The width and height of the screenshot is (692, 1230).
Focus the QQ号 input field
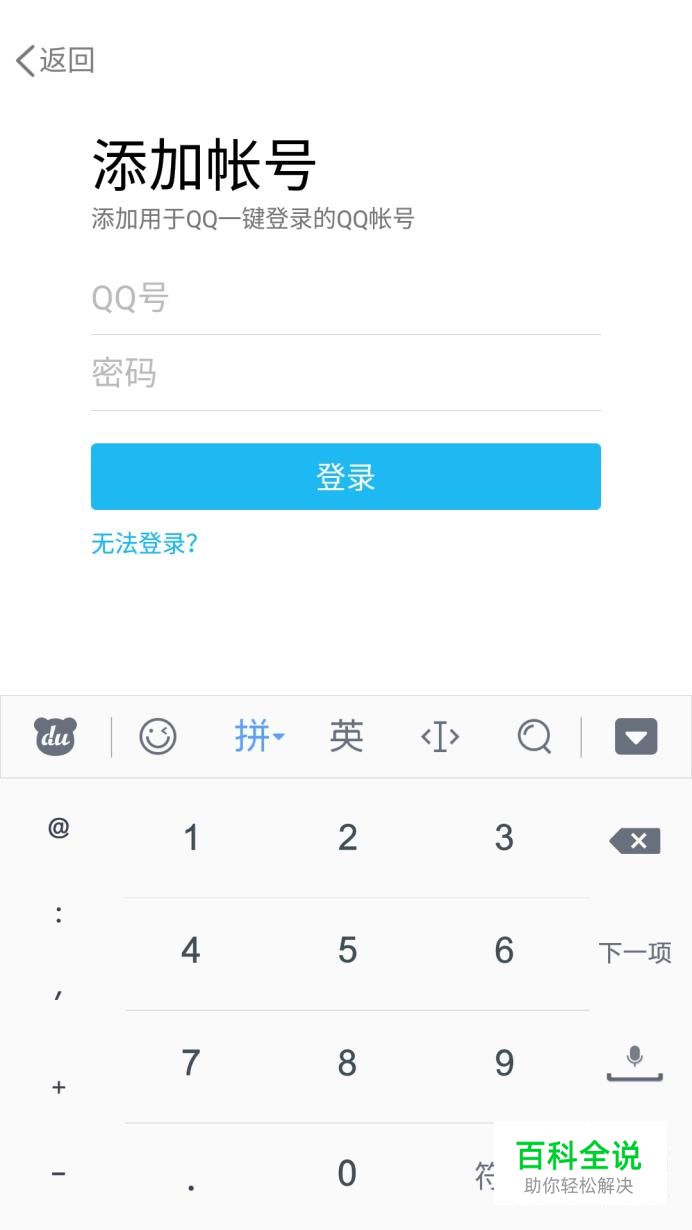[345, 298]
